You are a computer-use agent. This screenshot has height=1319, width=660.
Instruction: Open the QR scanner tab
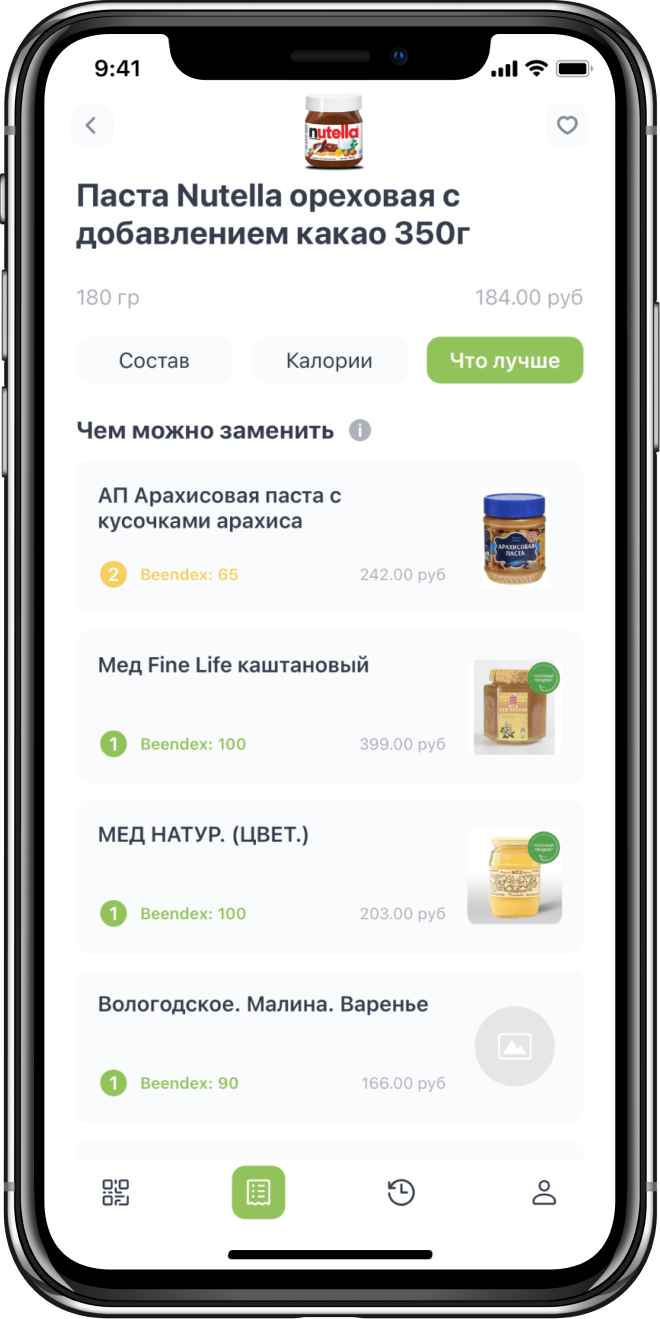pos(116,1192)
